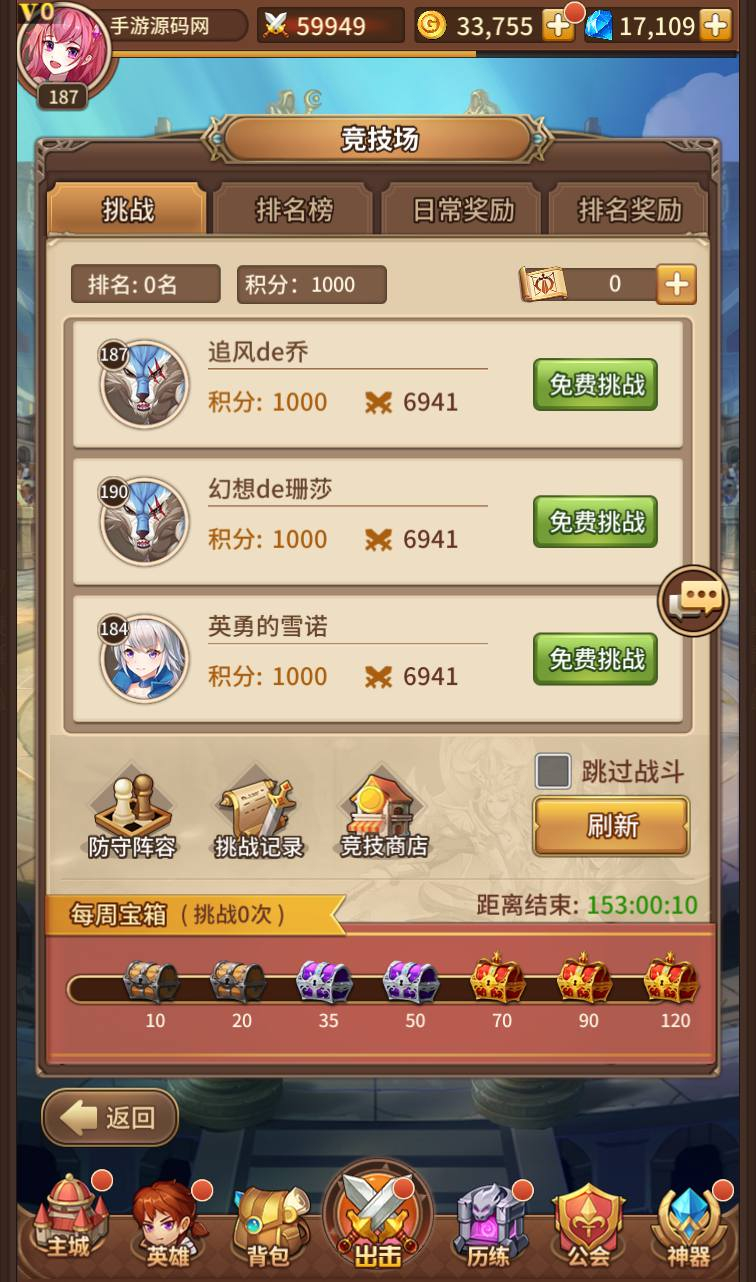Screen dimensions: 756x1282
Task: Tap 返回 to go back
Action: pyautogui.click(x=110, y=1118)
